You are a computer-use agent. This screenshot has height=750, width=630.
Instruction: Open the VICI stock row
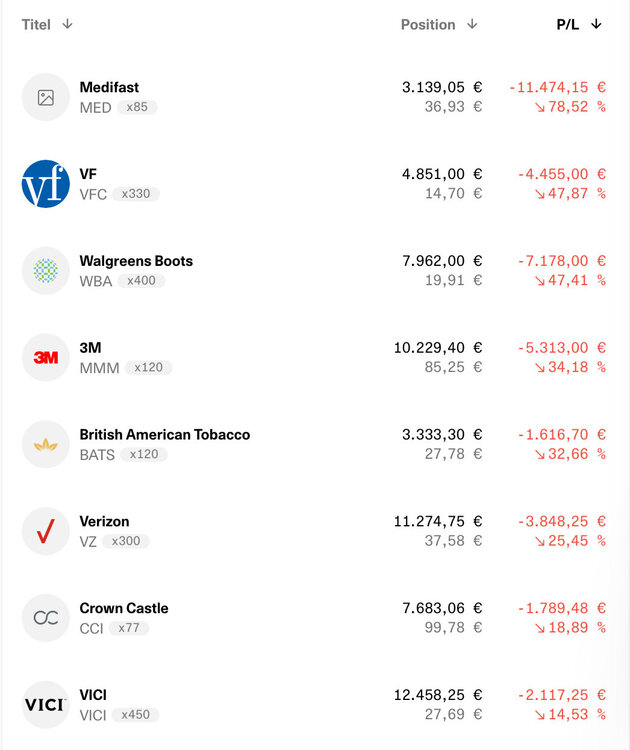[93, 695]
